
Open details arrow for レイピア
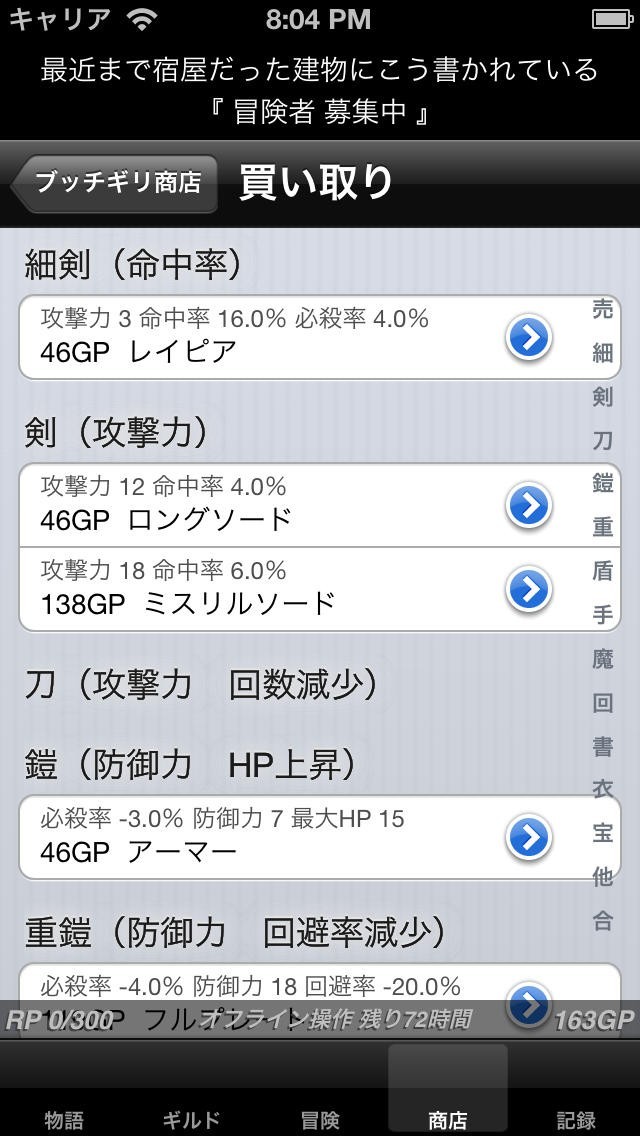529,337
